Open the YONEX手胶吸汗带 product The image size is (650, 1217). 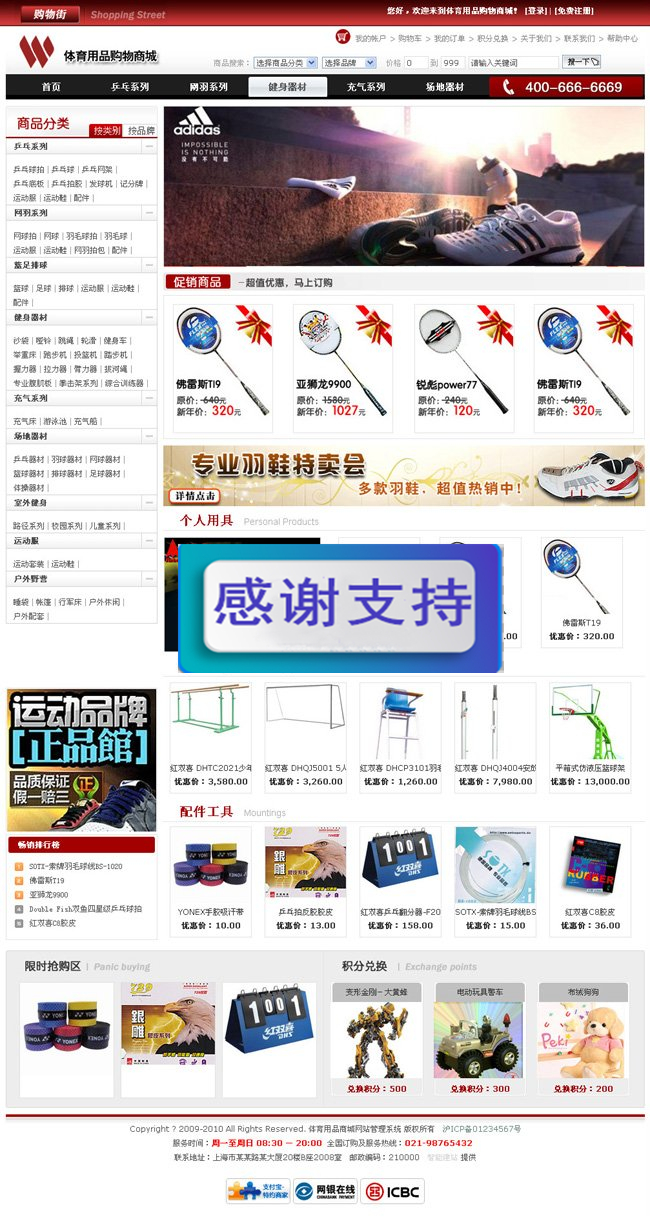(210, 878)
